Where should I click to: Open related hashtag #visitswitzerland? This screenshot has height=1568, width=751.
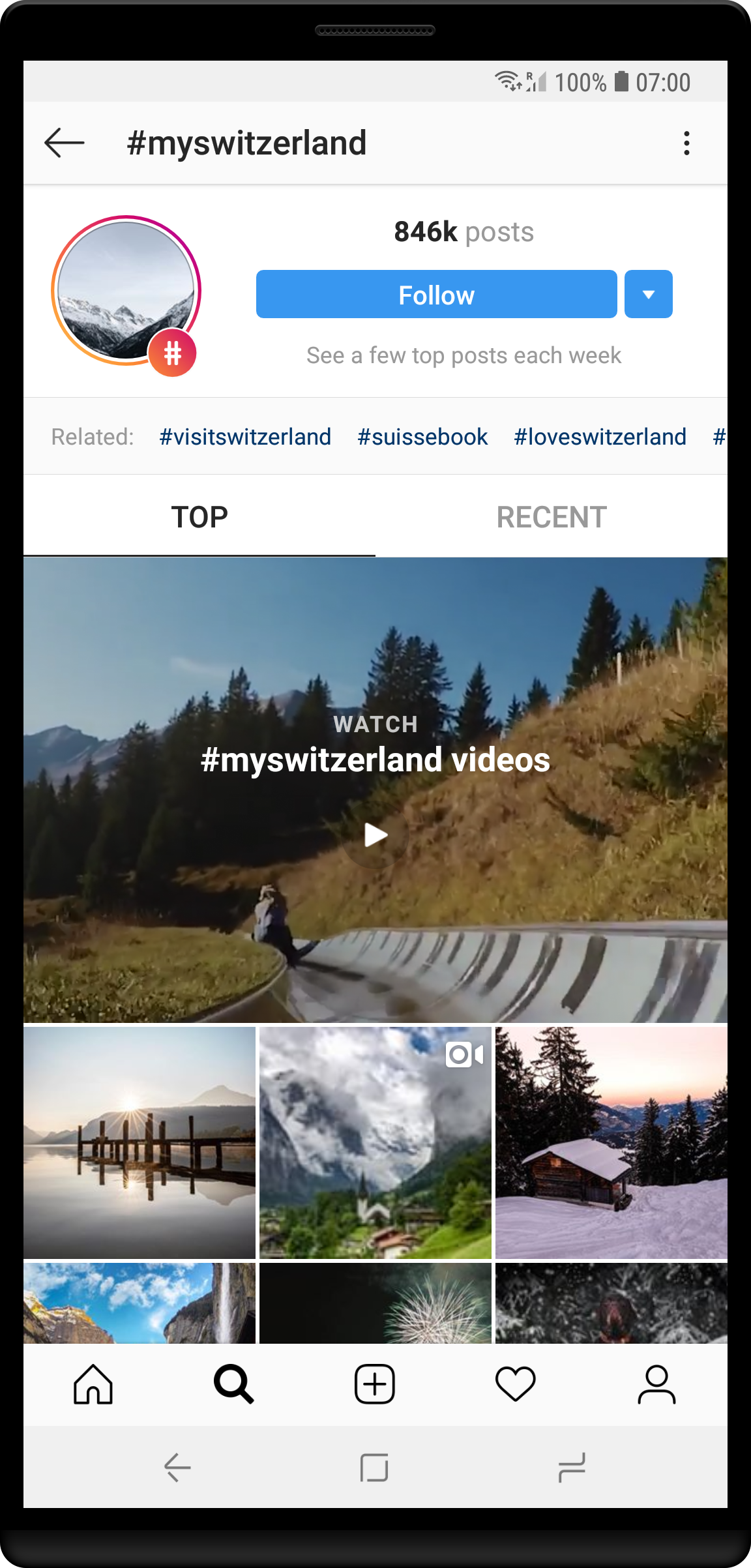click(x=245, y=437)
